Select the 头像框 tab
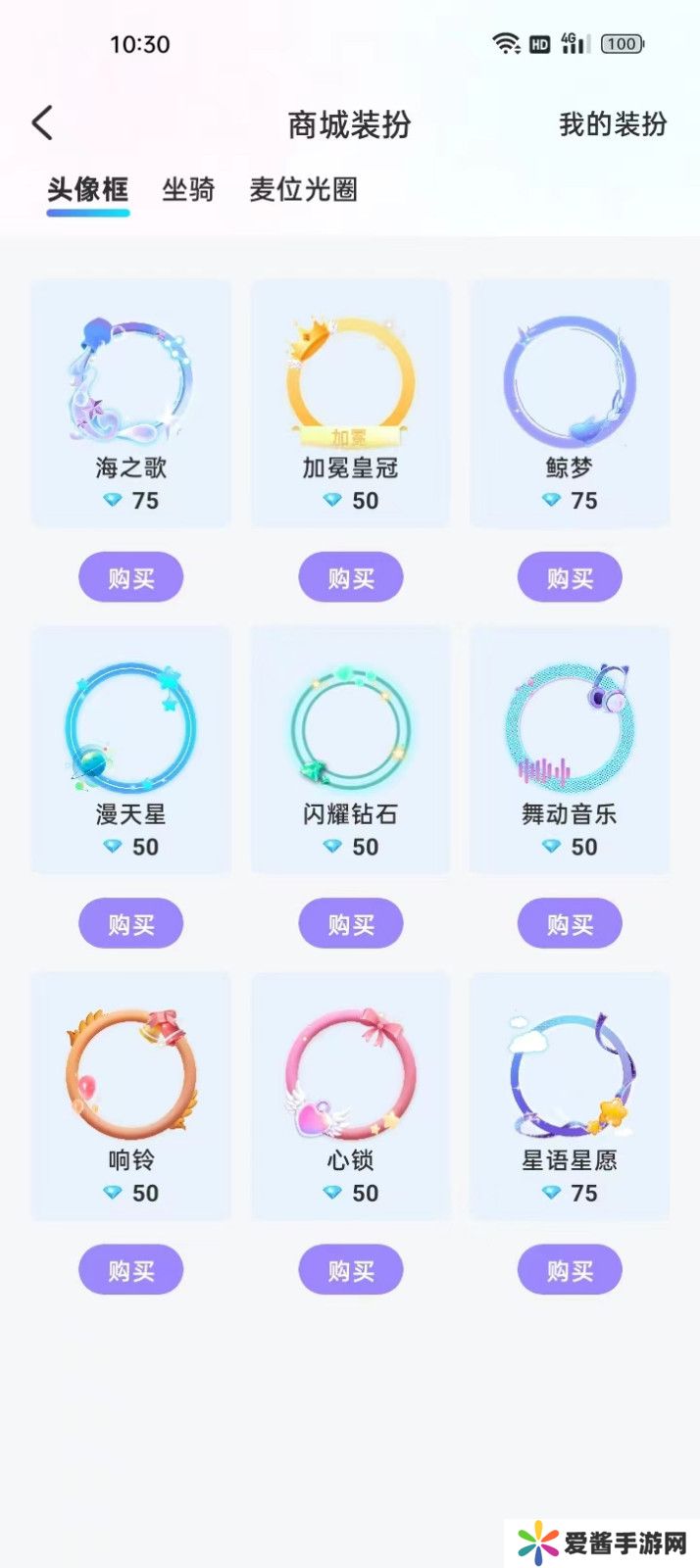Screen dimensions: 700x1568 87,189
